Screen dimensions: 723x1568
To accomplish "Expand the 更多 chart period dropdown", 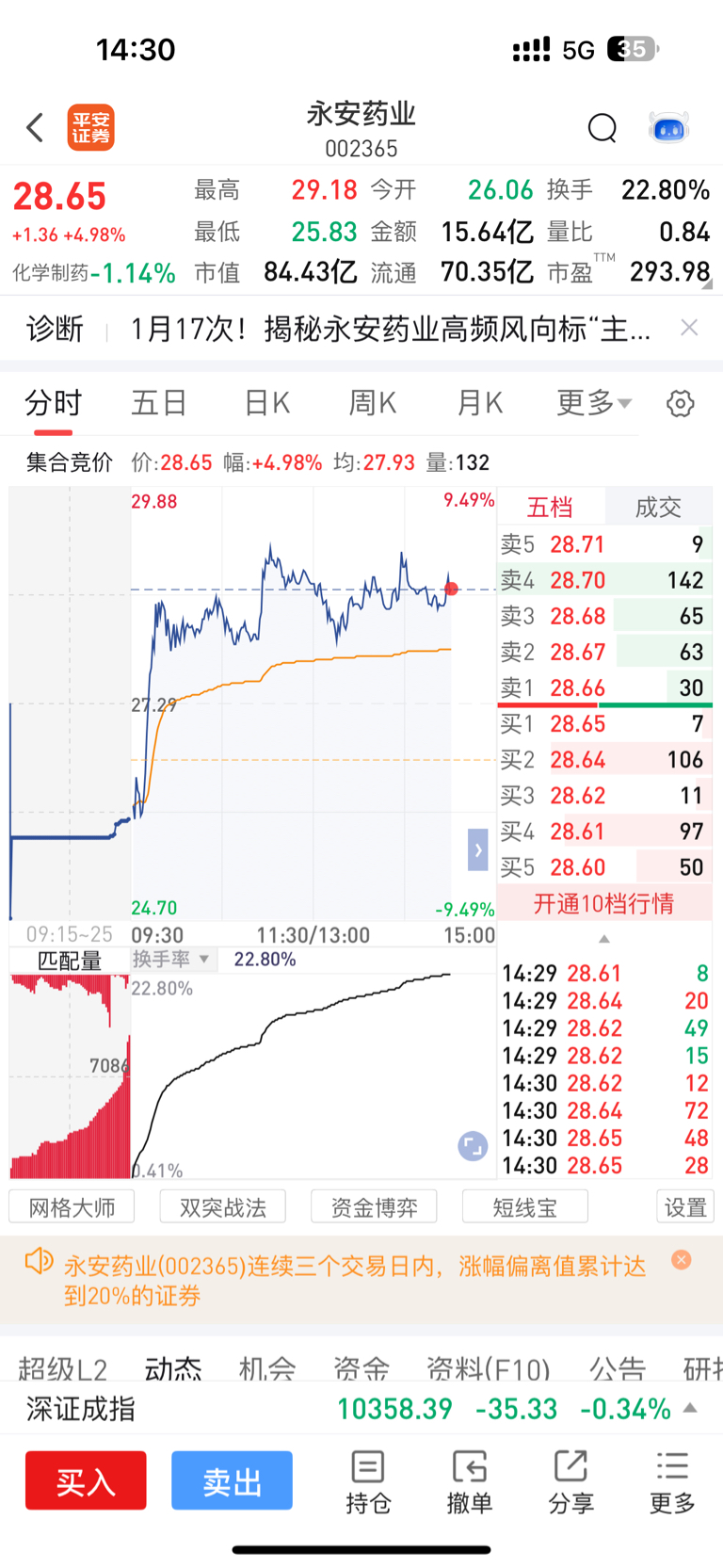I will [x=594, y=403].
